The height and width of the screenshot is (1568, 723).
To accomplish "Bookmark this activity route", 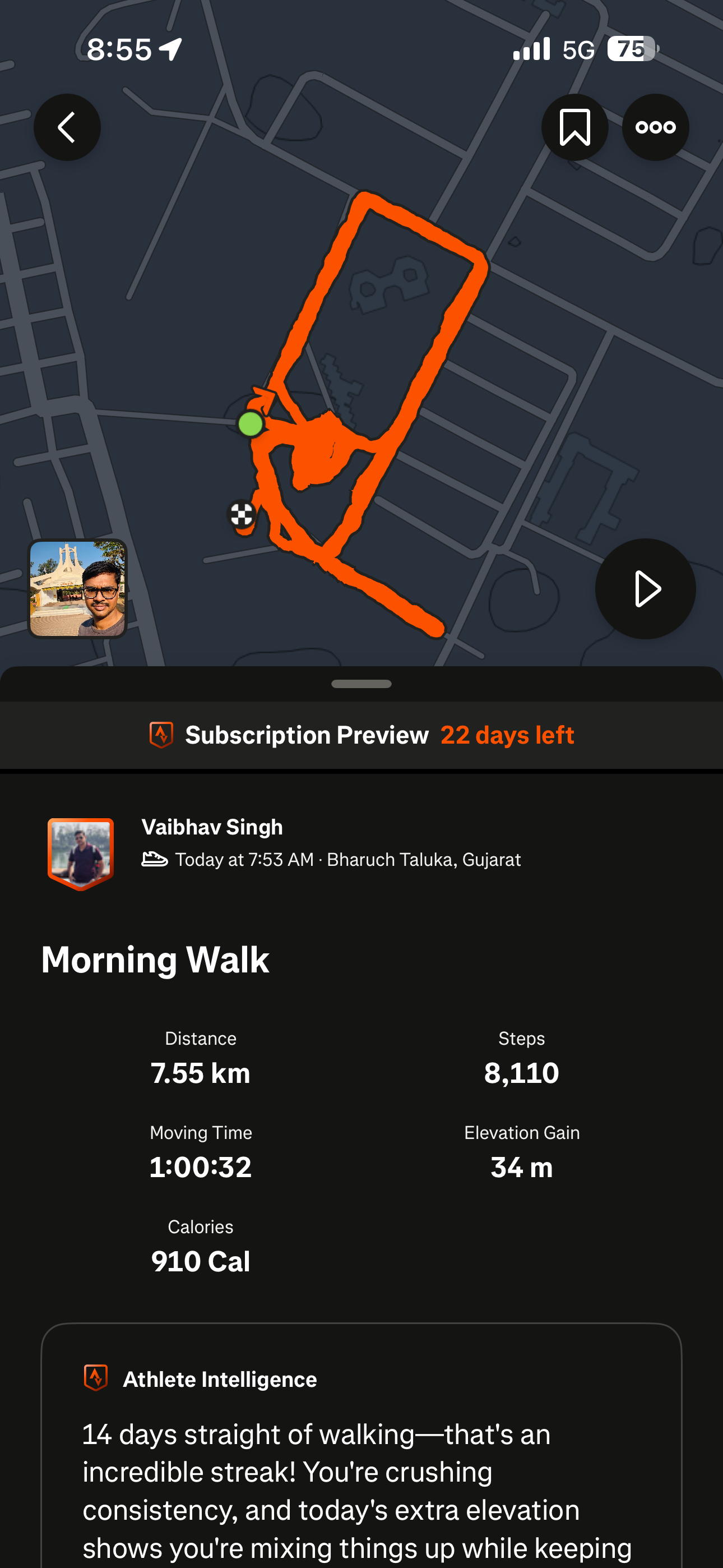I will [x=574, y=127].
